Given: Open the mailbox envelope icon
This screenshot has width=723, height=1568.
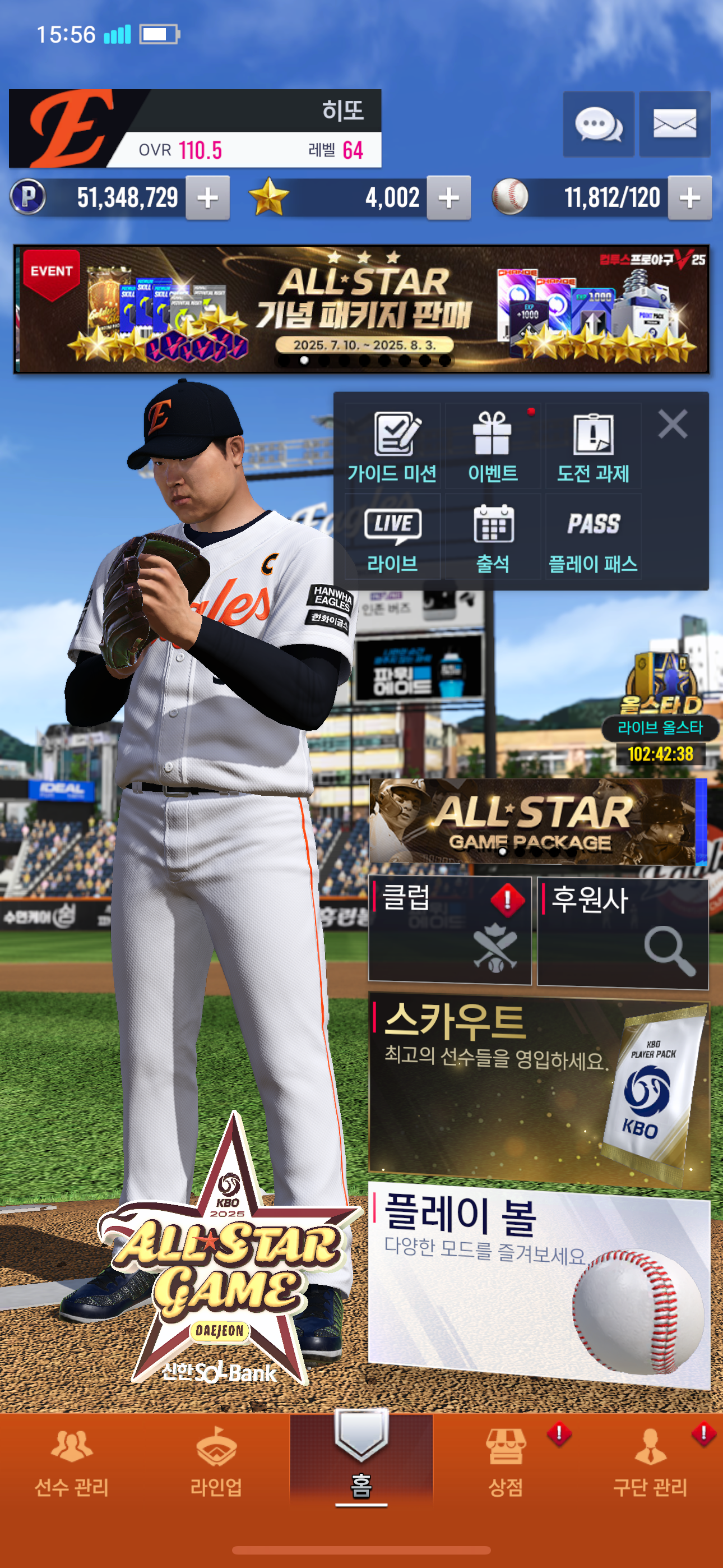Looking at the screenshot, I should click(x=674, y=124).
